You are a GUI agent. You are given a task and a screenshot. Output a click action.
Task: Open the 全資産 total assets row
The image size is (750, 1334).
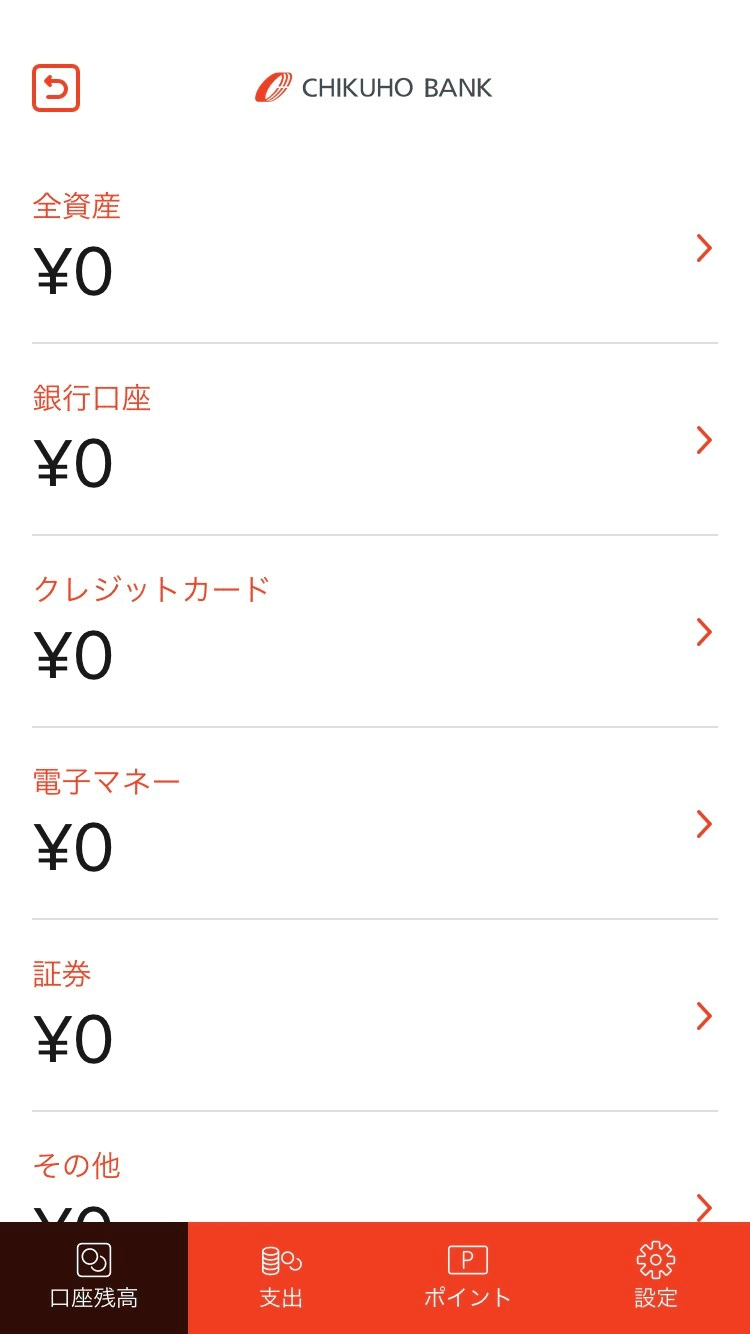coord(375,248)
